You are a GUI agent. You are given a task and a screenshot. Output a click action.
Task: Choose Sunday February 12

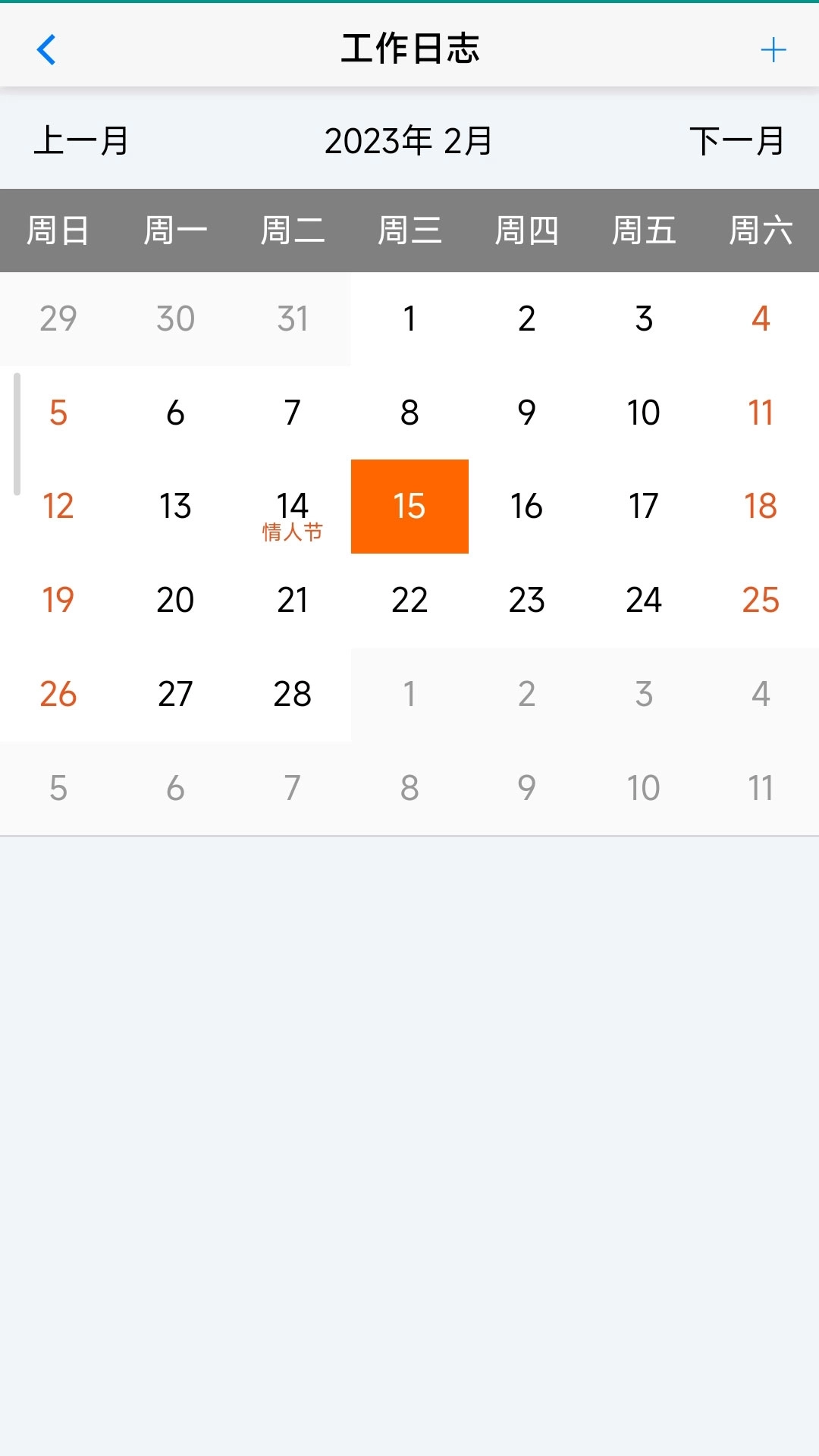[58, 507]
